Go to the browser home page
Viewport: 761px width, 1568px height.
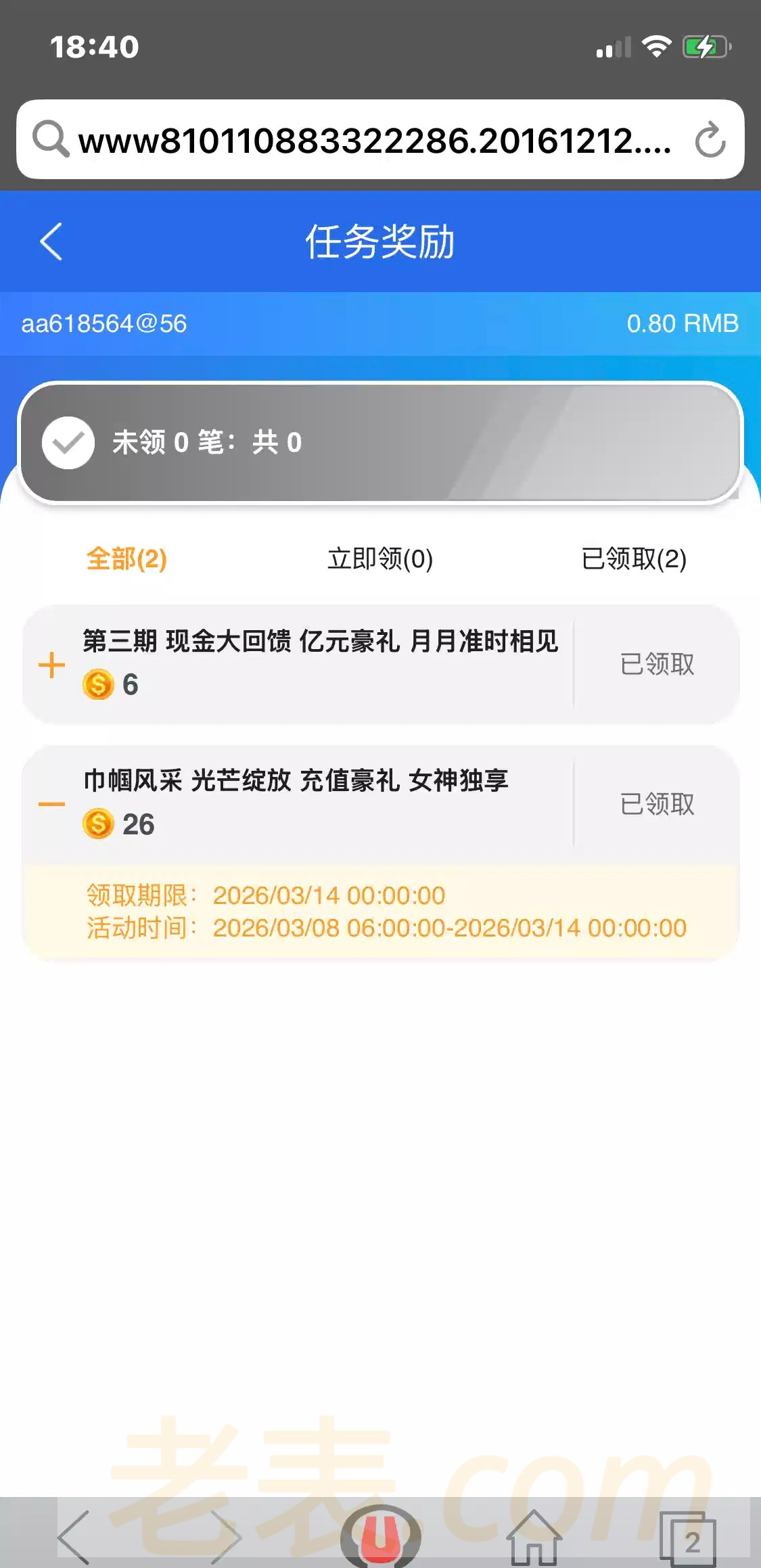534,1538
